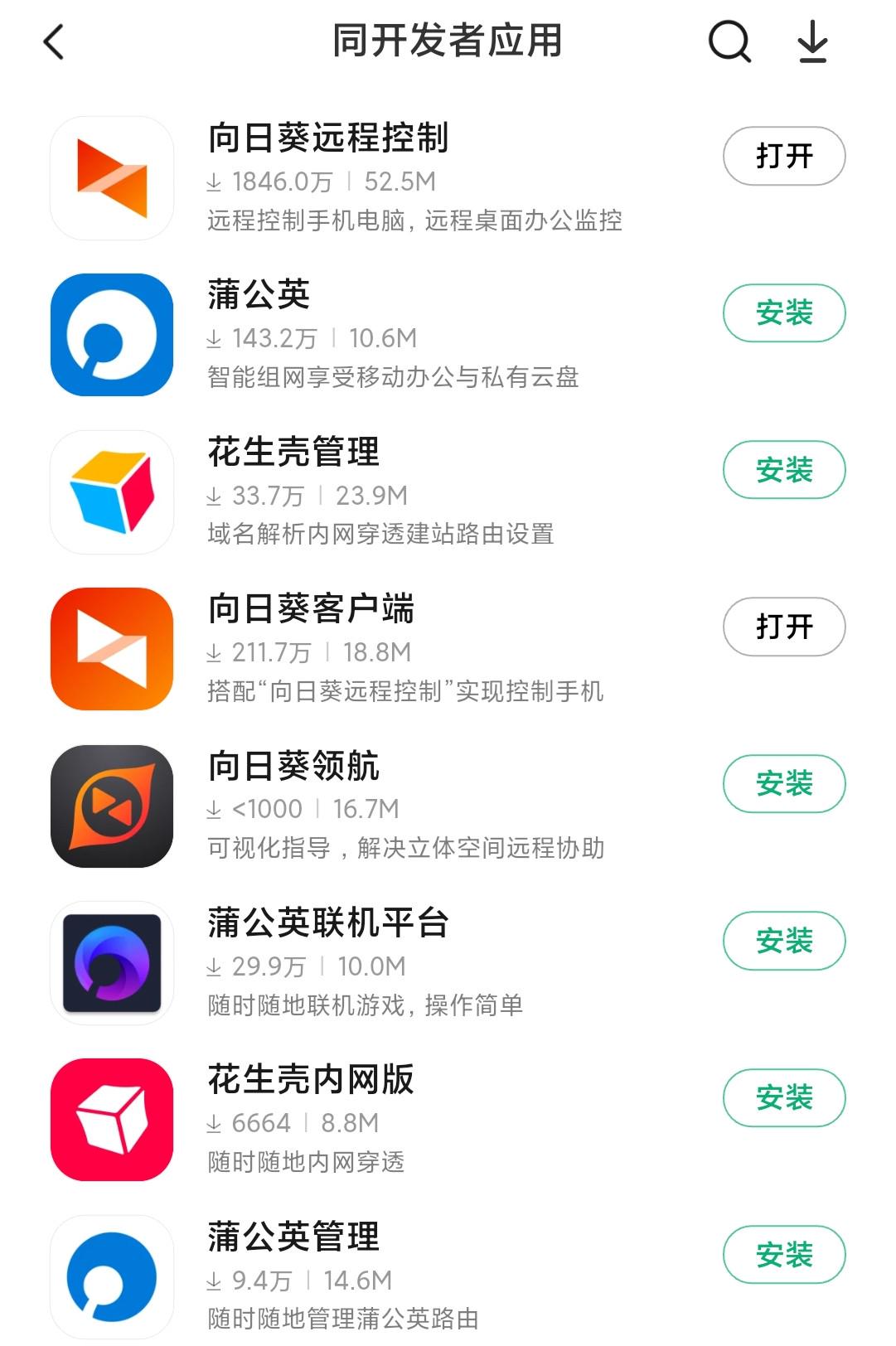Launch 向日葵客户端 with 打开
This screenshot has width=896, height=1346.
[x=784, y=627]
